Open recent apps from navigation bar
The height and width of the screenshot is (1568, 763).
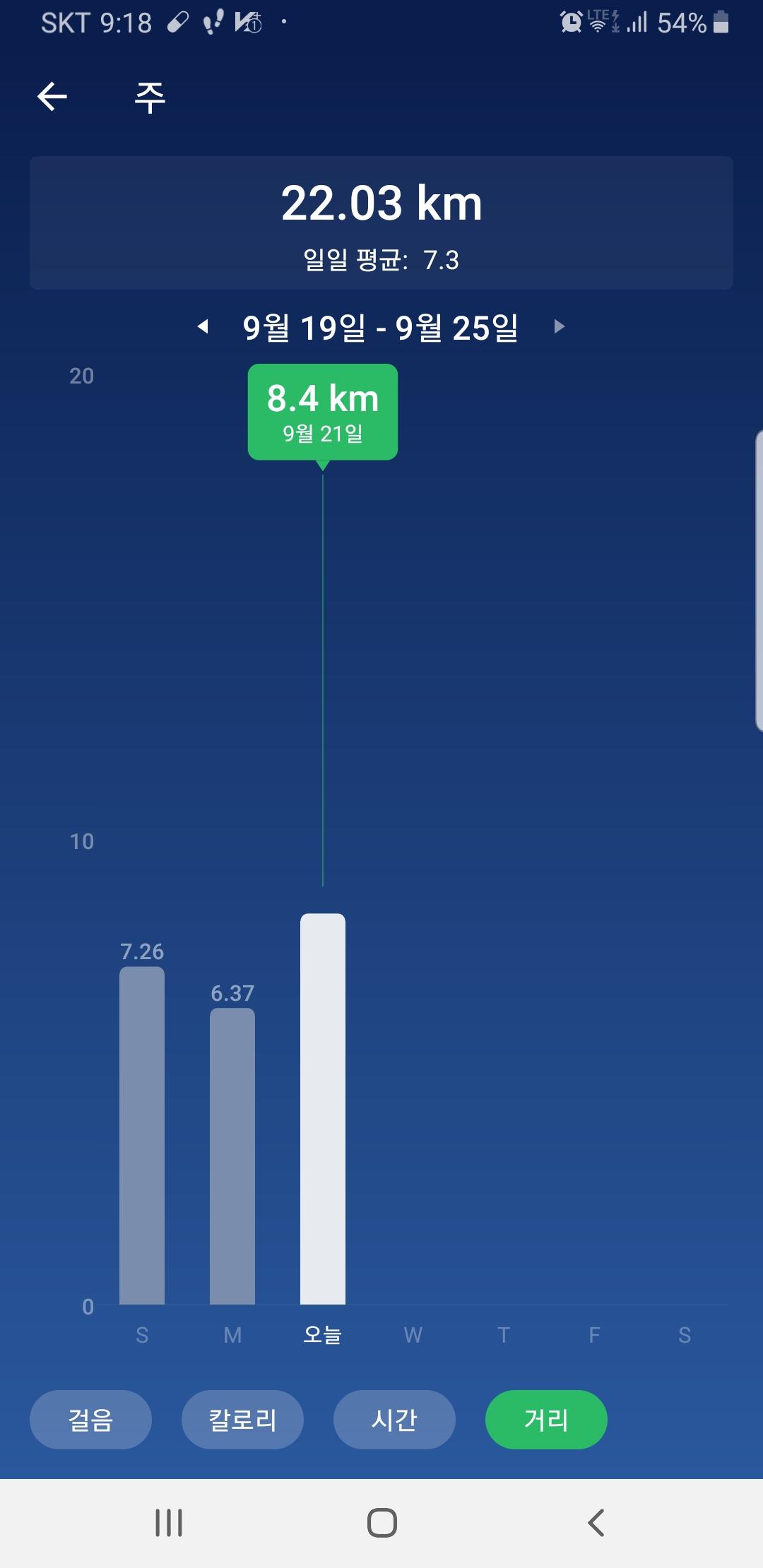[169, 1523]
